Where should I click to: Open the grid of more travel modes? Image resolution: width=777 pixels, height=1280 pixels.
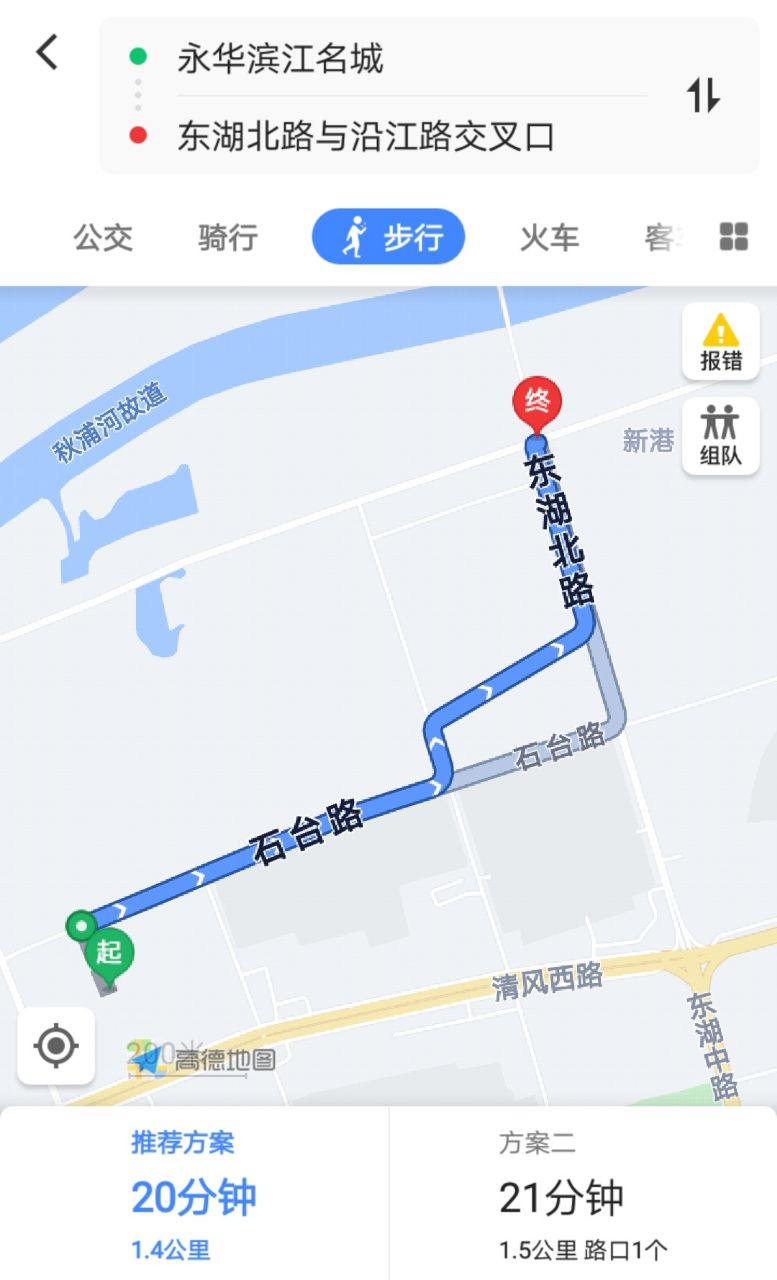(734, 237)
